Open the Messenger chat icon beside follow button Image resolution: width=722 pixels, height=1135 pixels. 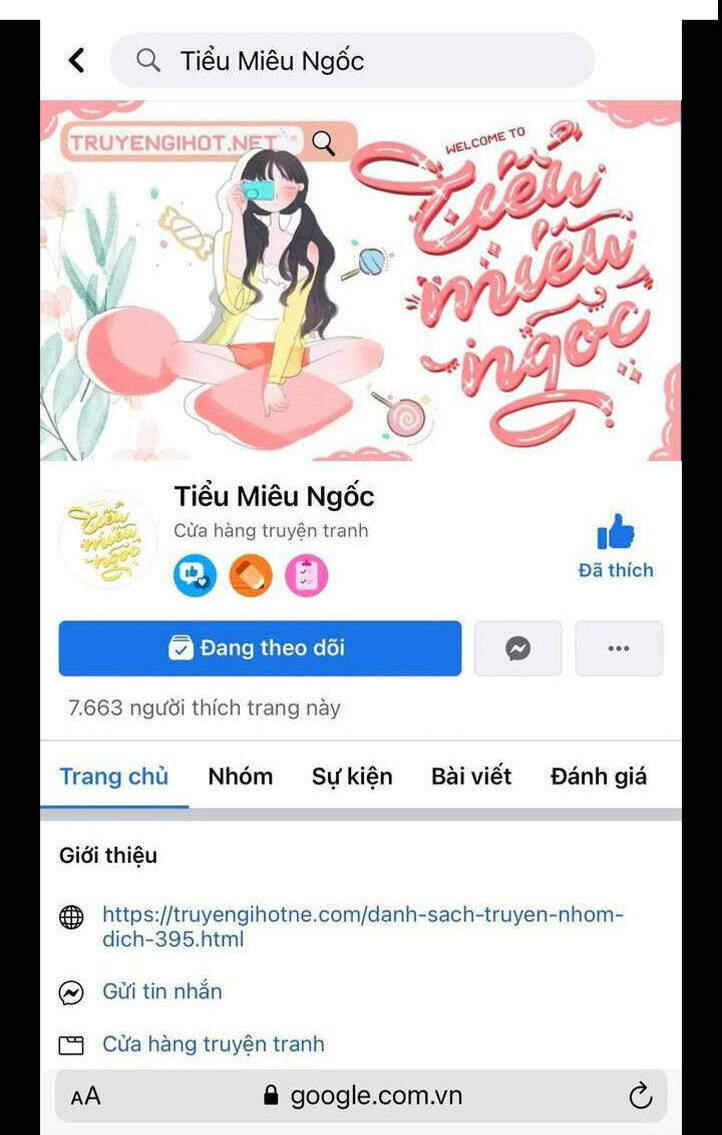coord(517,648)
